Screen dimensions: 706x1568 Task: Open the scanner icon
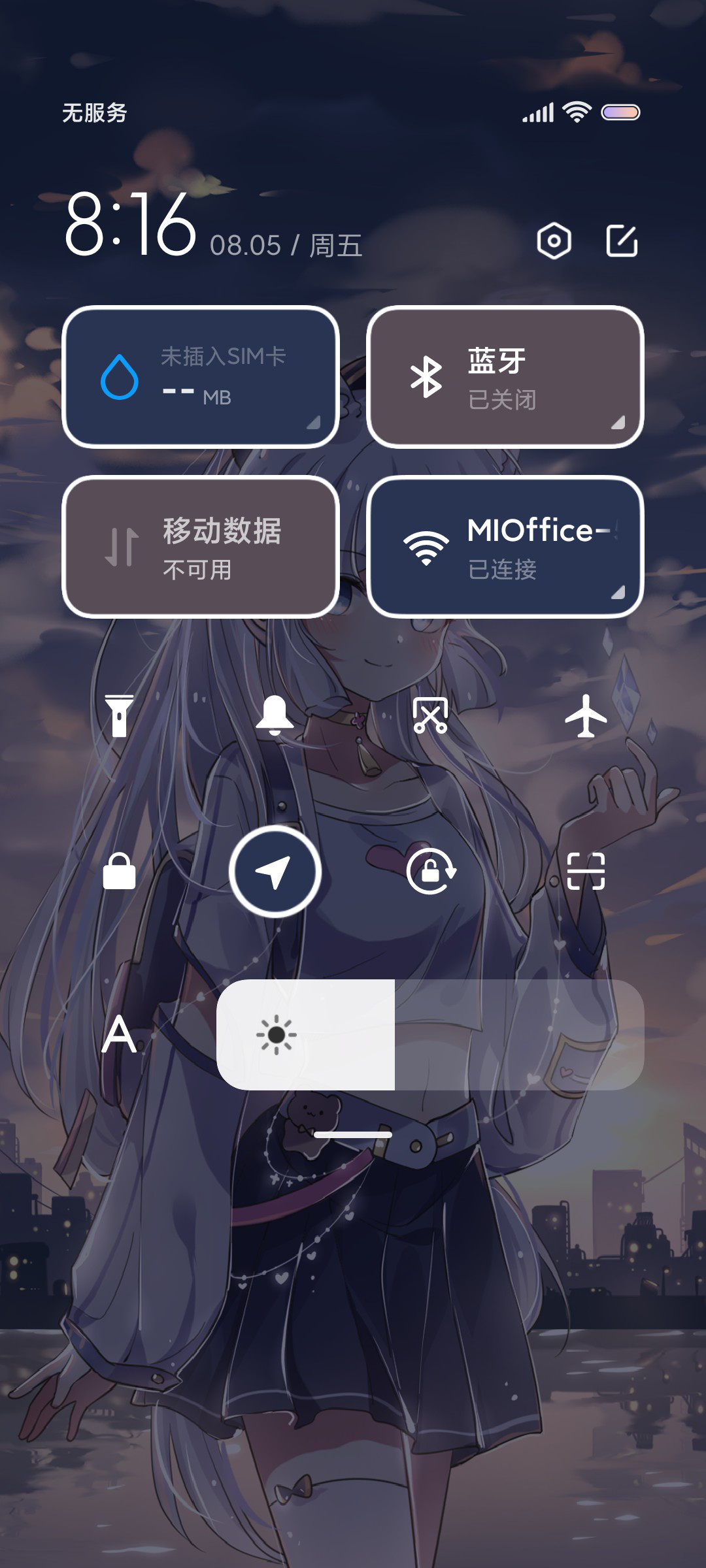pos(586,872)
